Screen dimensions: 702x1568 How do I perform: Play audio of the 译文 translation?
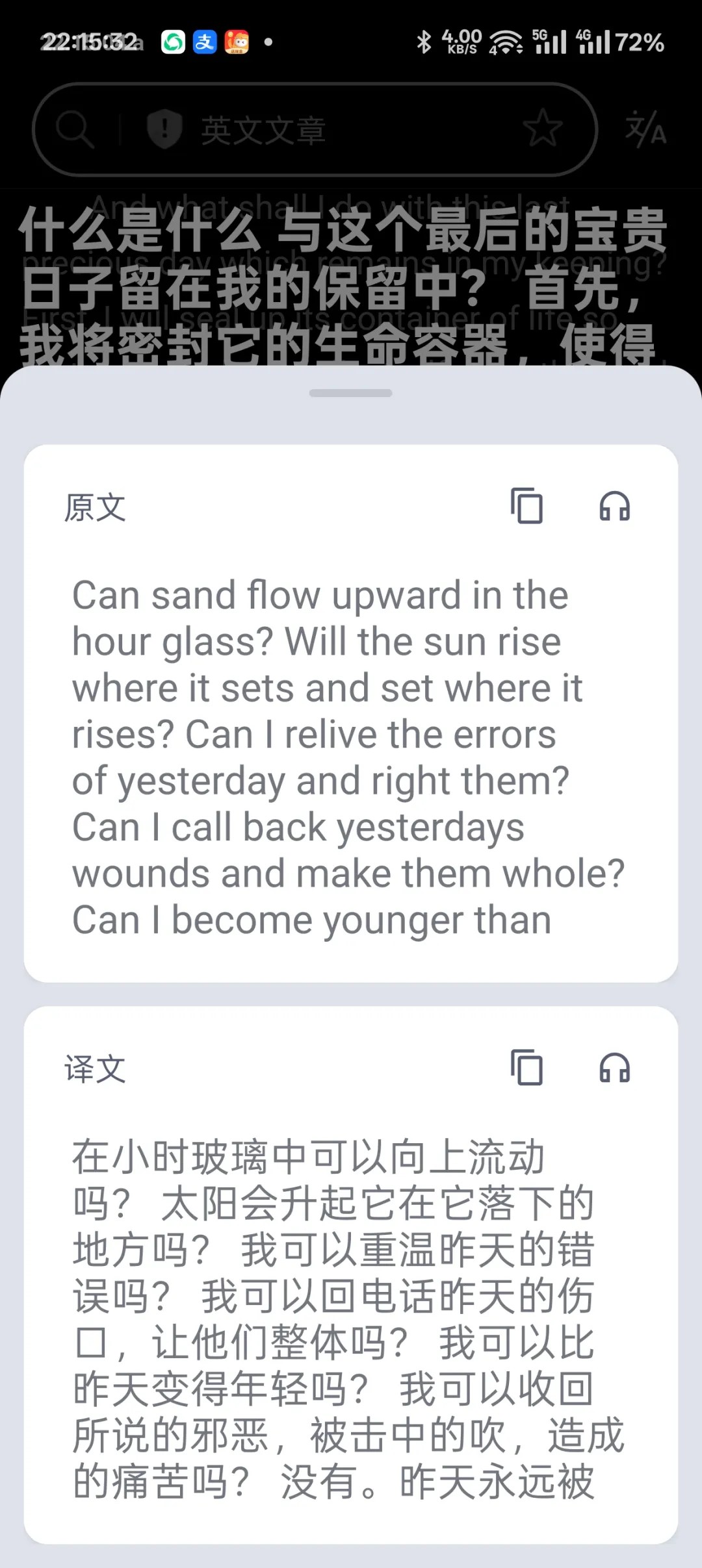click(x=614, y=1067)
